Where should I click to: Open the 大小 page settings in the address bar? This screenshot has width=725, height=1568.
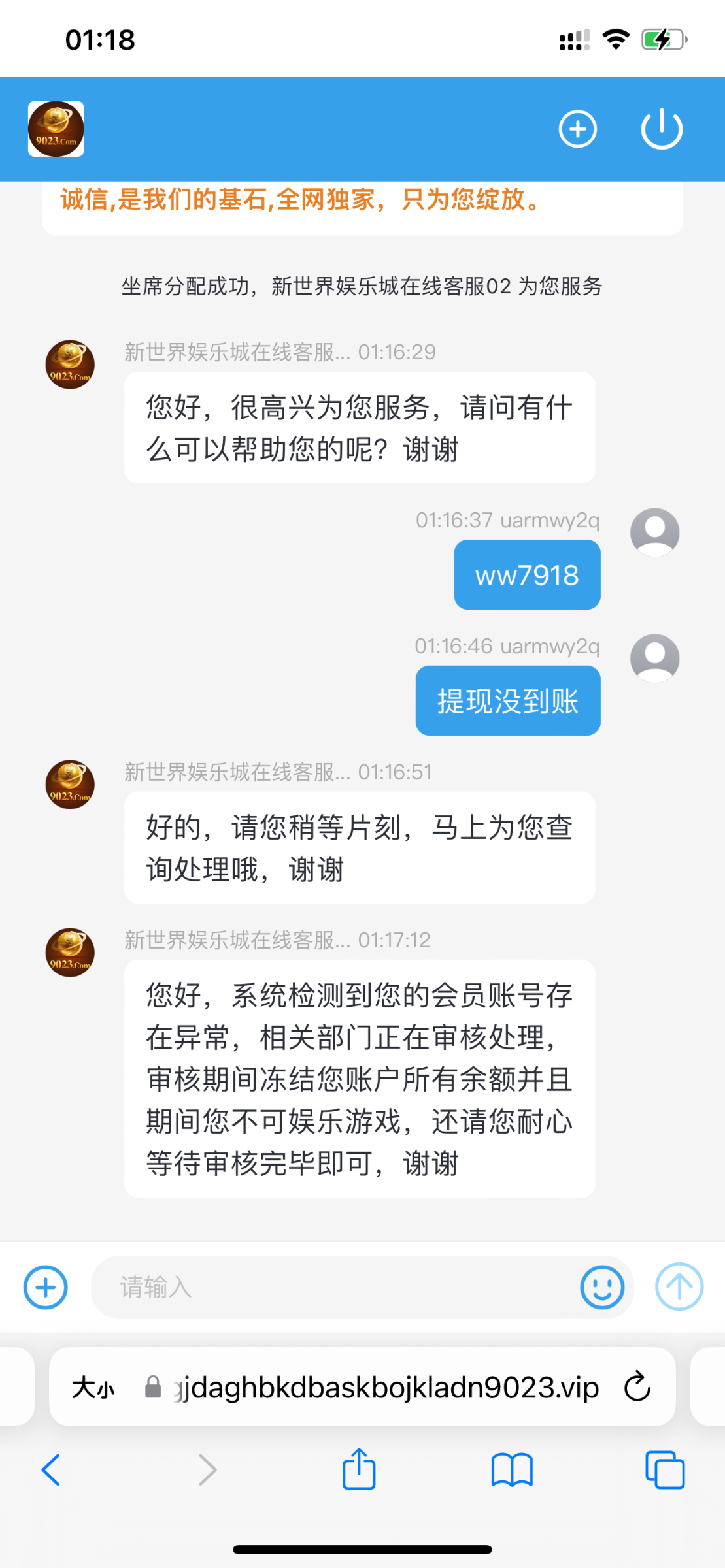(x=93, y=1387)
